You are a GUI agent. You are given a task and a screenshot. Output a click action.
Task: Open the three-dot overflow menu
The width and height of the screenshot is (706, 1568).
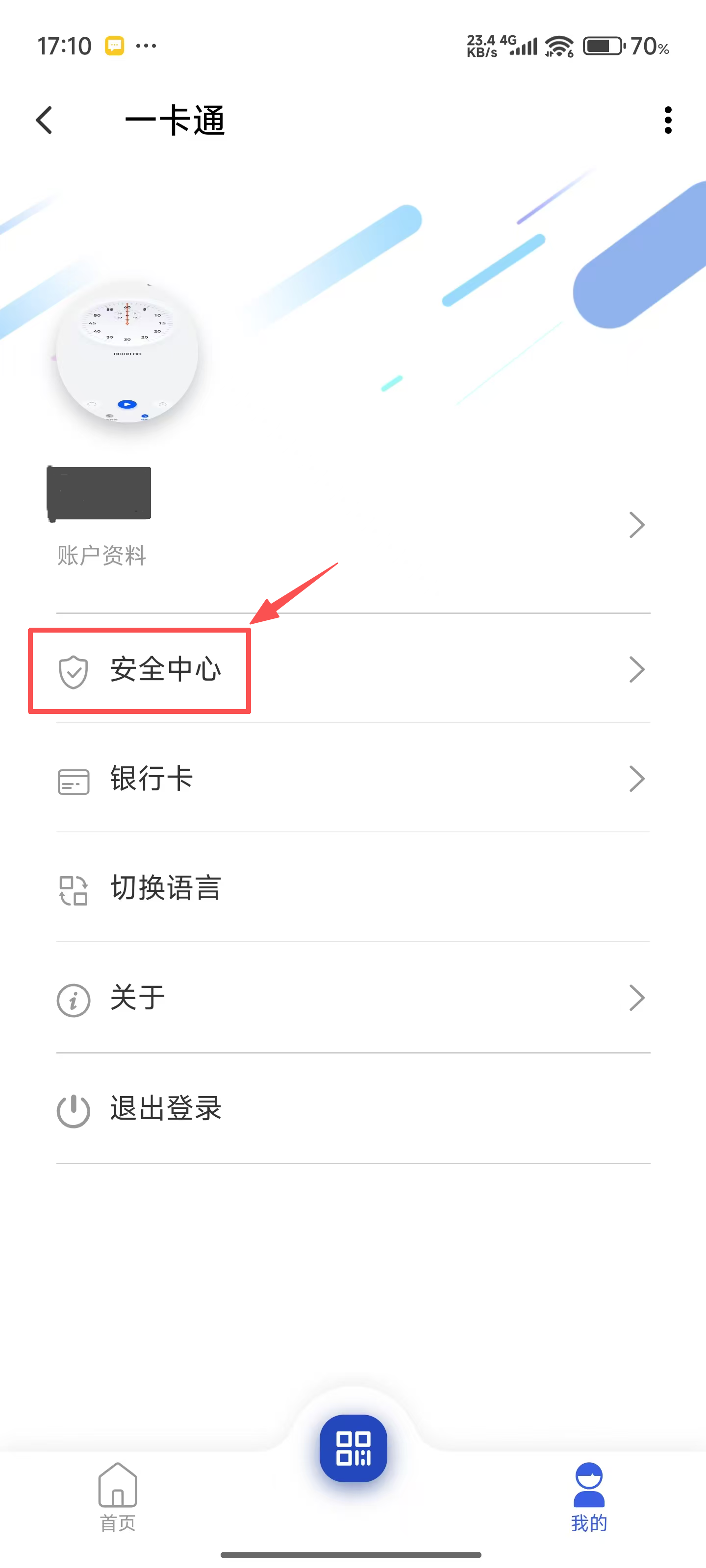[x=668, y=120]
